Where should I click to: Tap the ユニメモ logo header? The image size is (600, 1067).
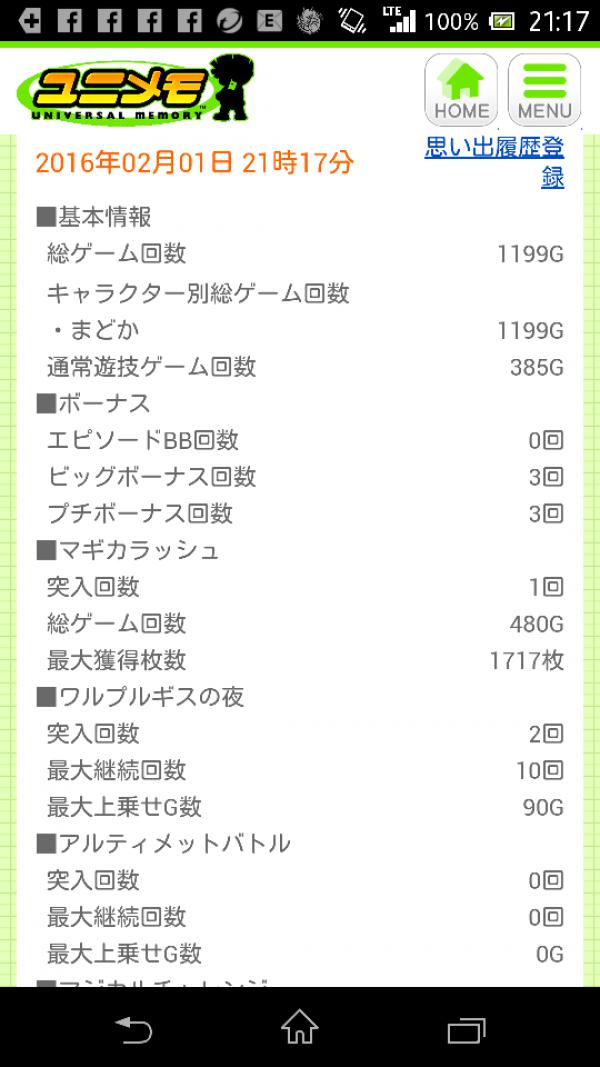point(135,89)
